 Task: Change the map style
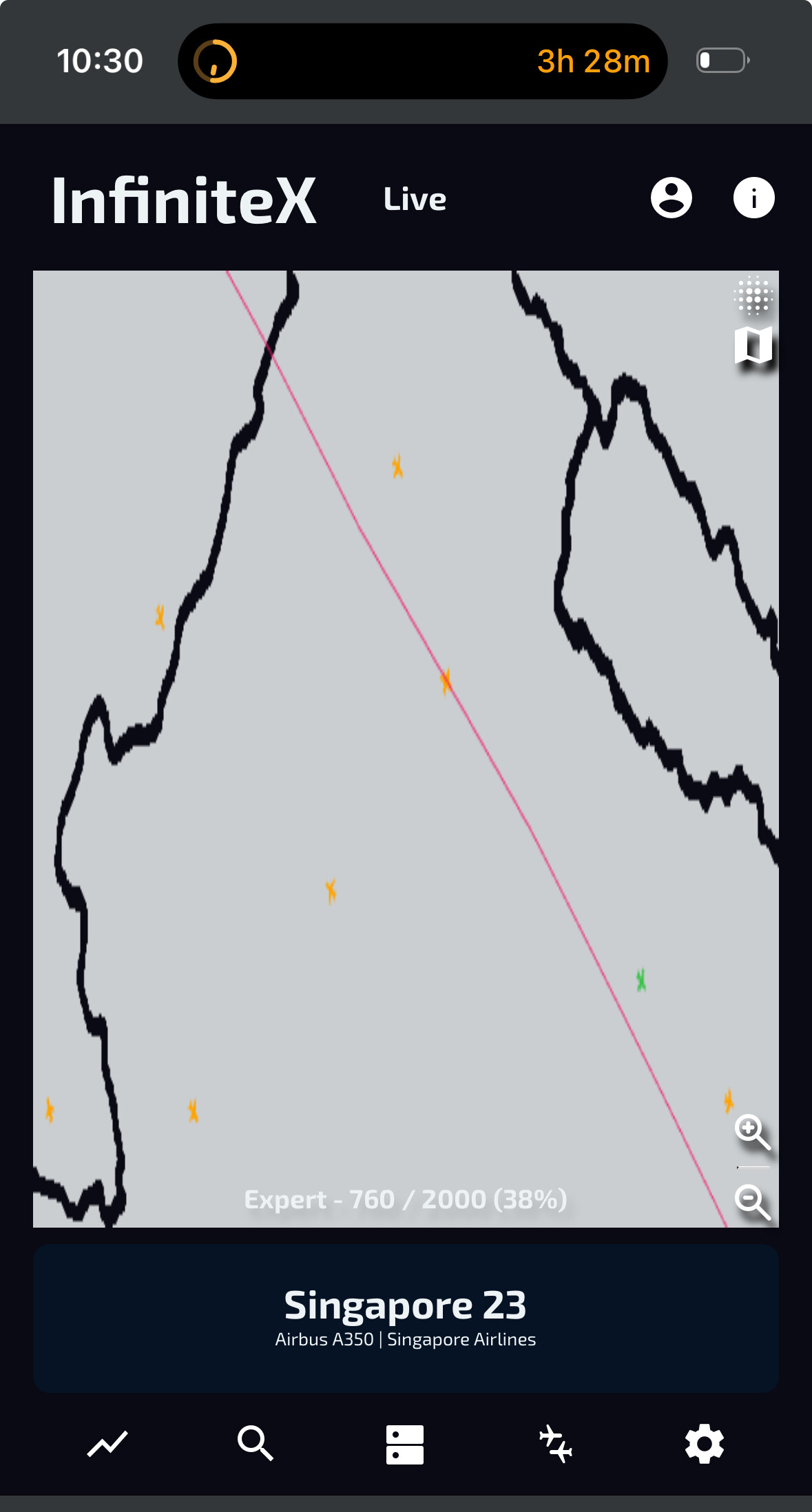coord(753,345)
